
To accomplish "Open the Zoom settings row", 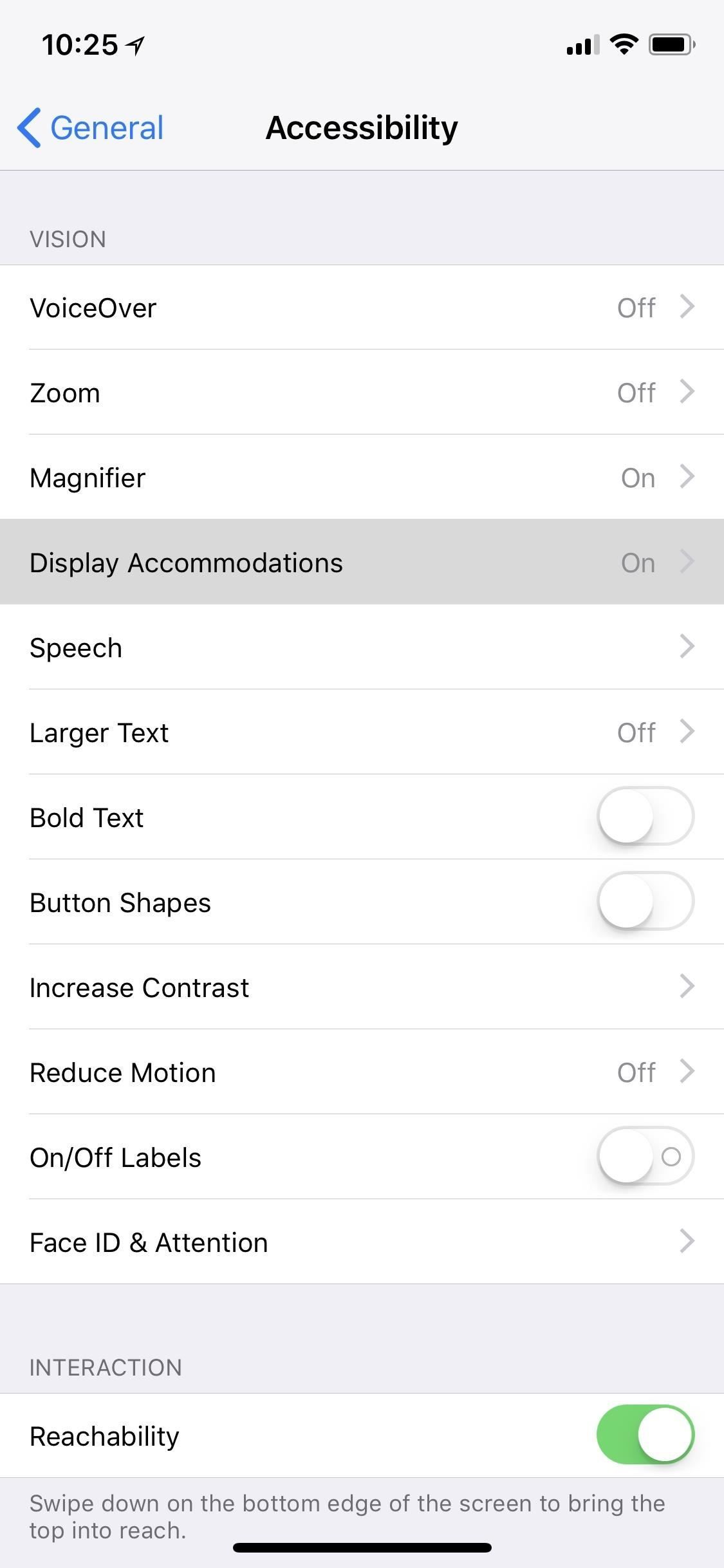I will pyautogui.click(x=362, y=393).
